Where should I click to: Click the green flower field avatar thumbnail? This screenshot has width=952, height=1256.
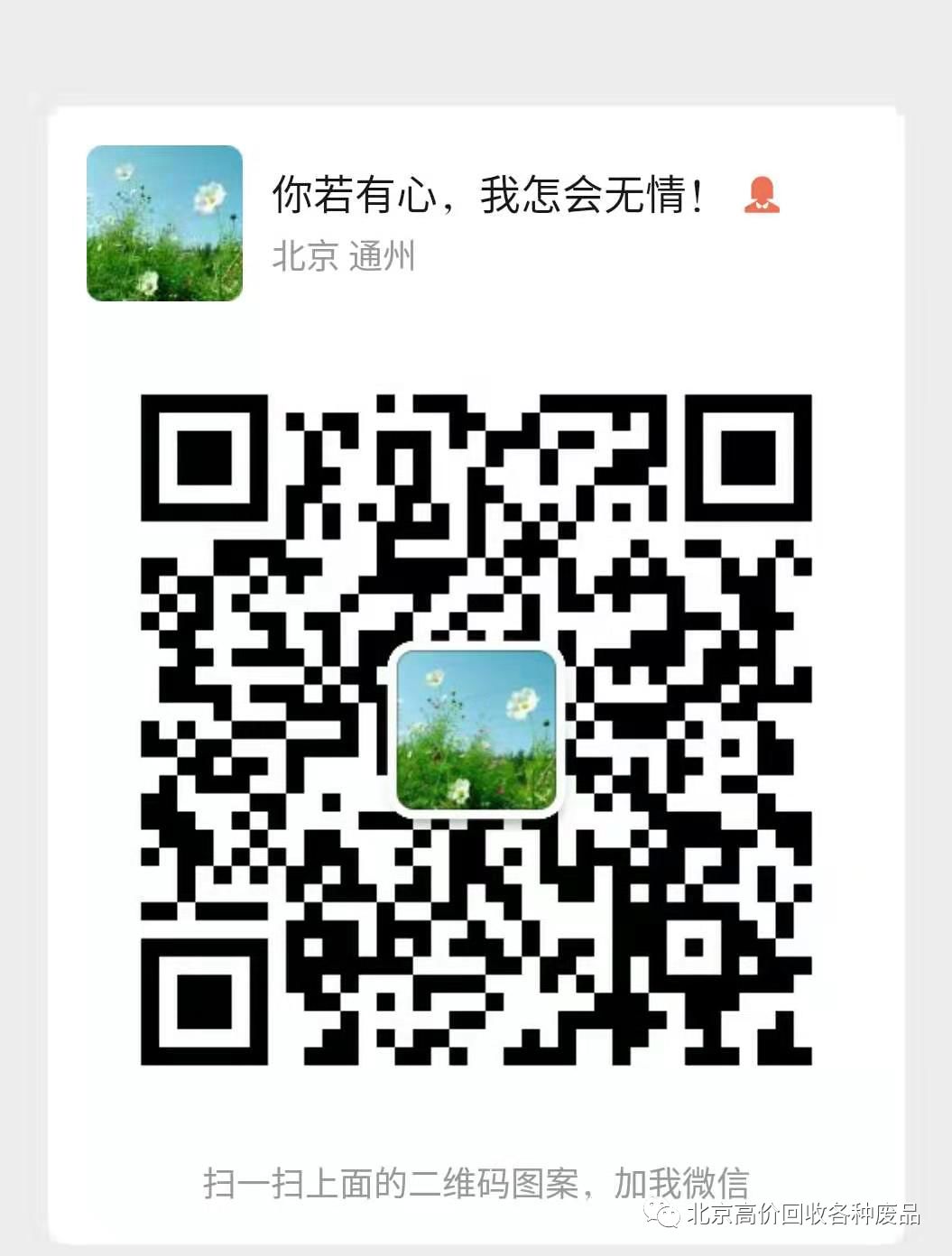tap(163, 225)
